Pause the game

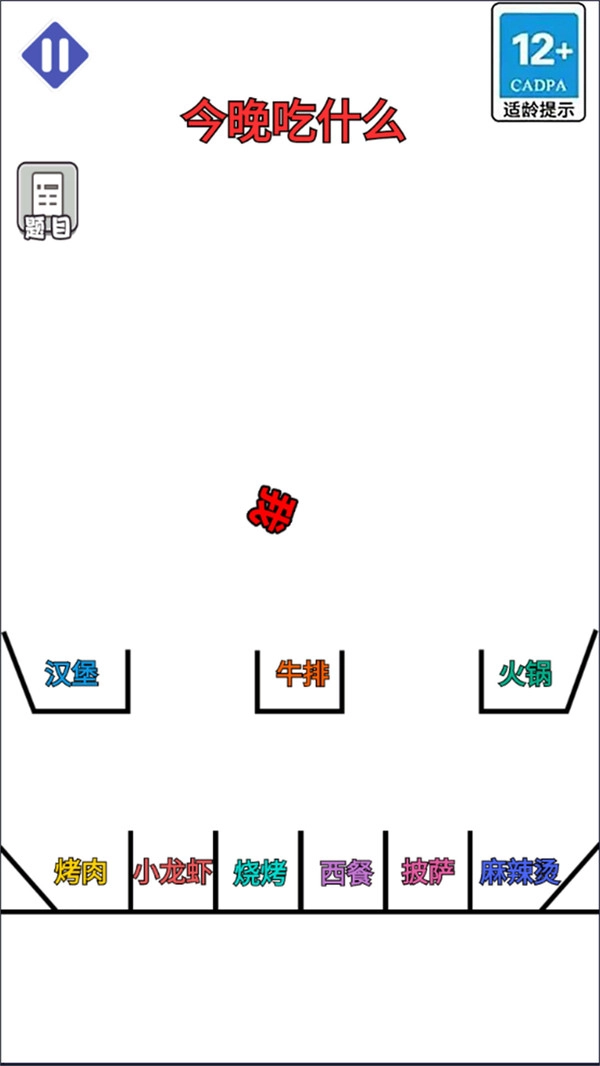point(55,54)
